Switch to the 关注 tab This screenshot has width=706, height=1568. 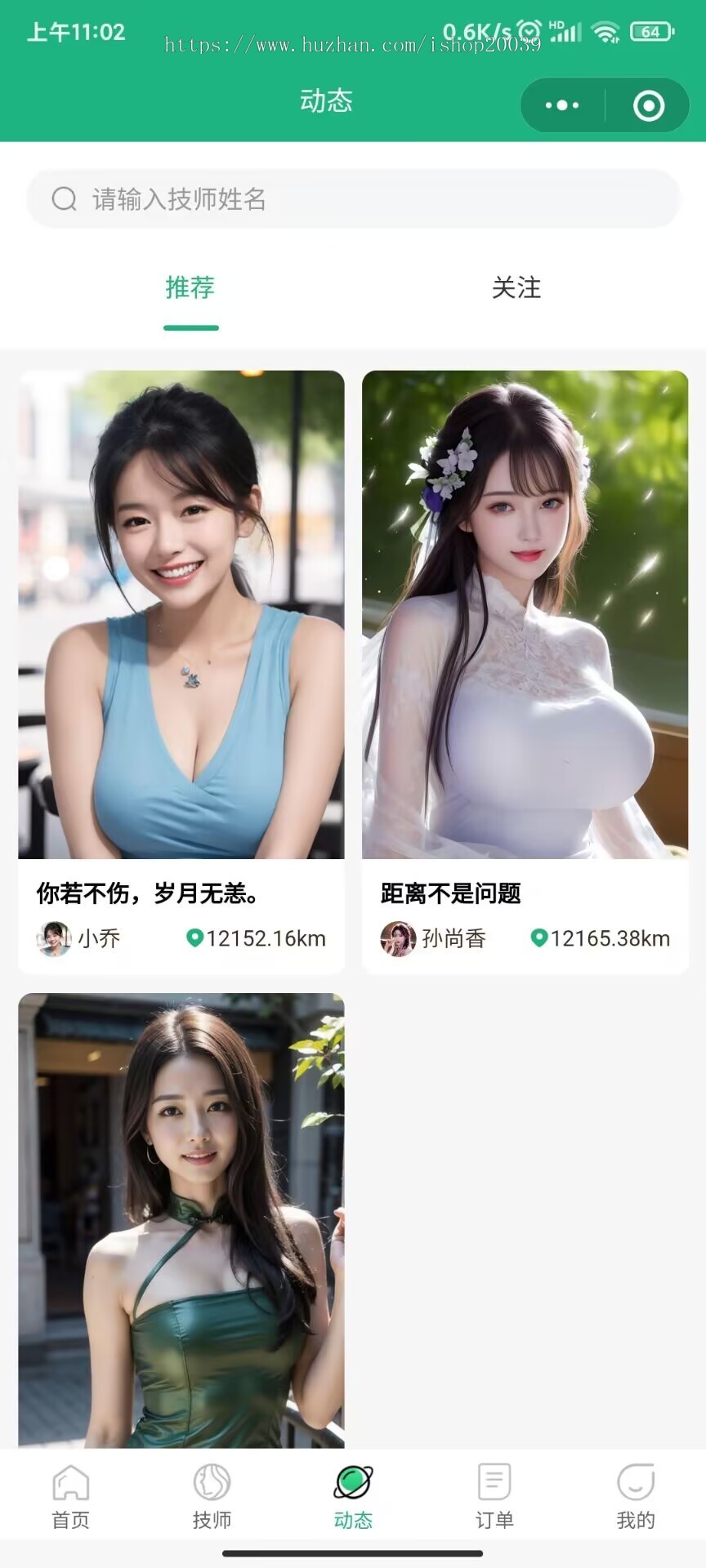(x=516, y=287)
